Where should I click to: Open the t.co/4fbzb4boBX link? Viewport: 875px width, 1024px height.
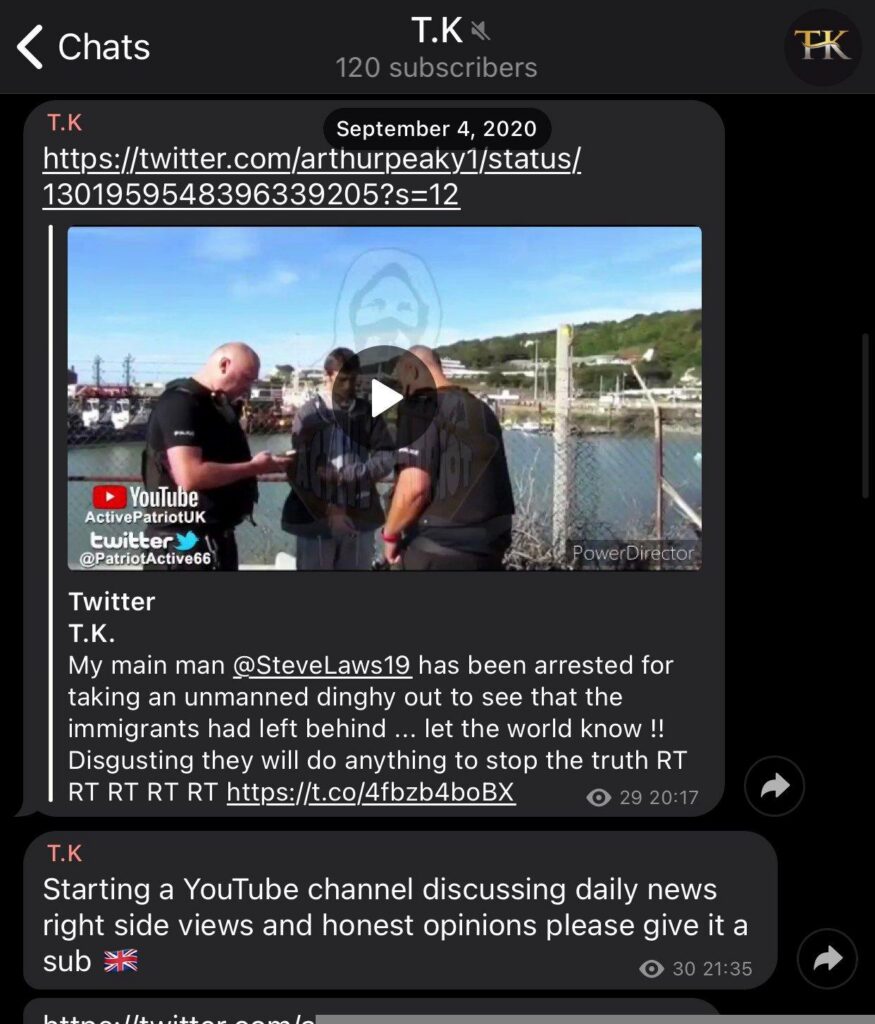[x=370, y=793]
